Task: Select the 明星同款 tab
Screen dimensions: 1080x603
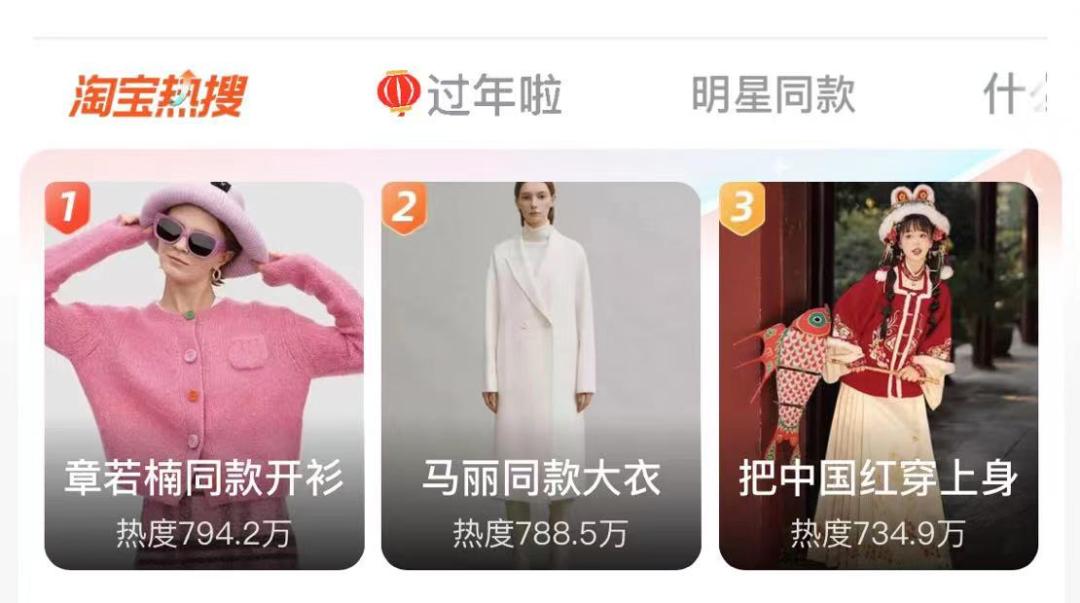Action: [x=773, y=95]
